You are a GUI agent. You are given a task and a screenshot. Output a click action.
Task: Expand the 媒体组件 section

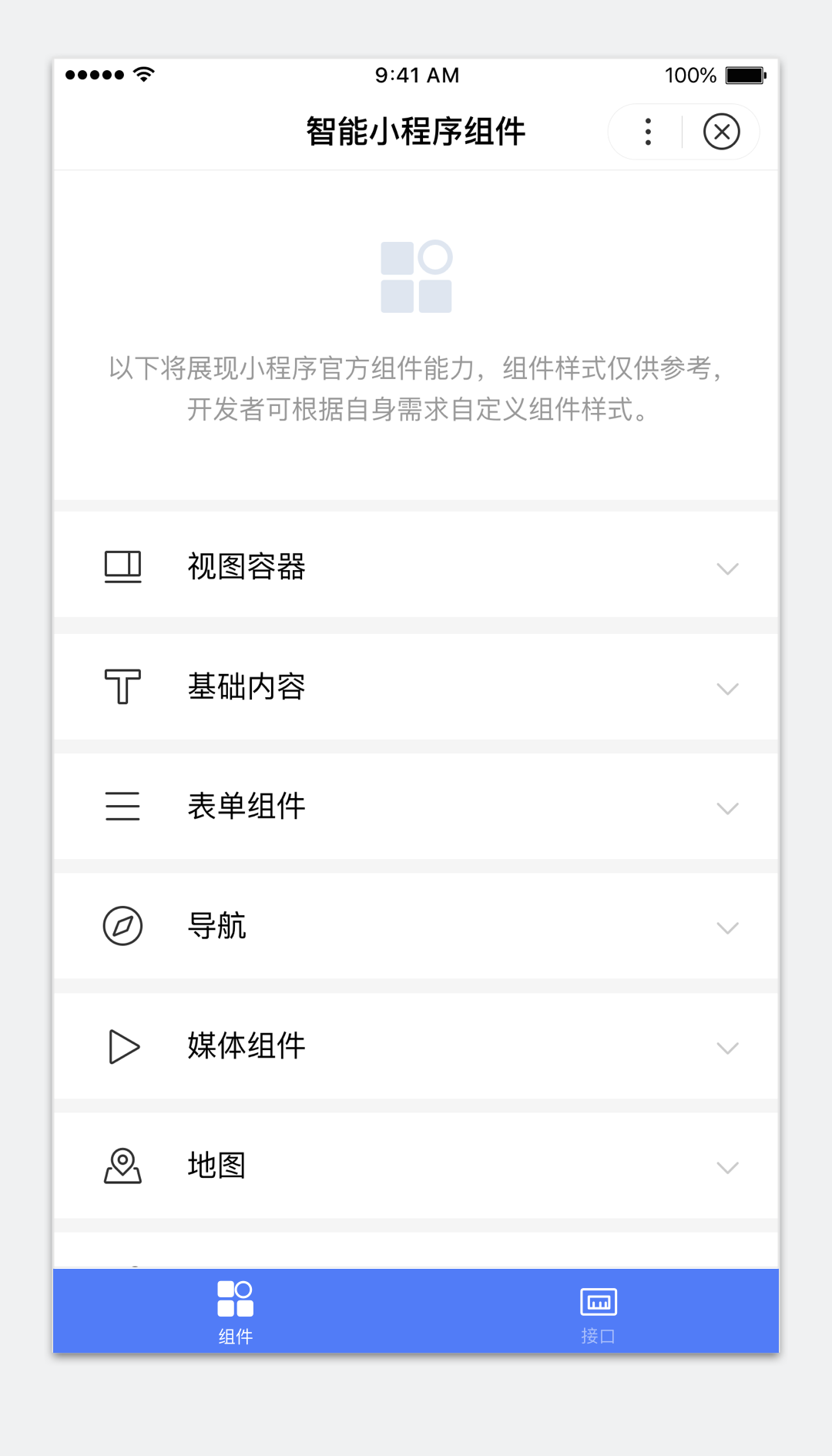(x=416, y=1046)
